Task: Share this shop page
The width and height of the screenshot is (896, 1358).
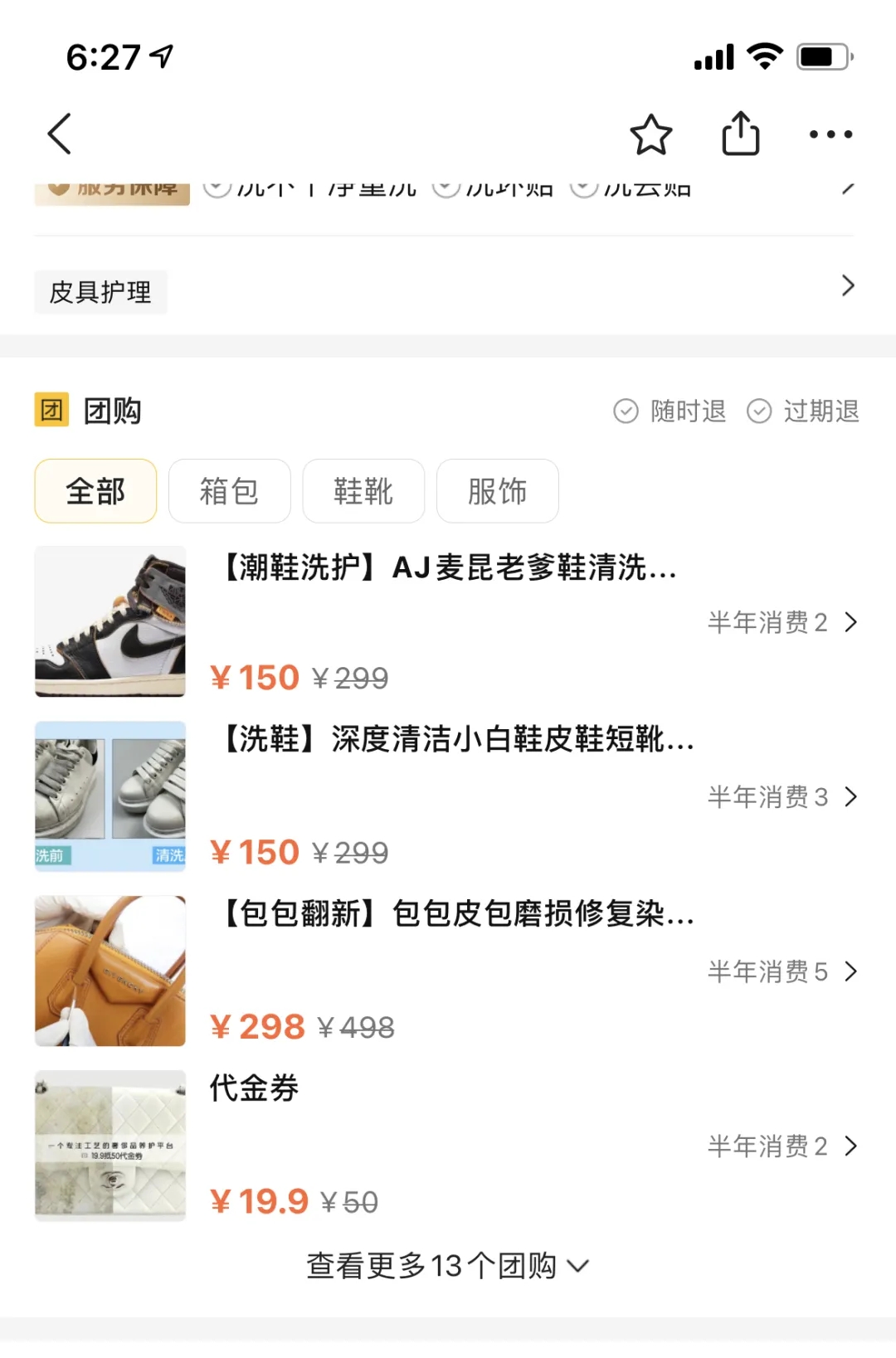Action: (x=740, y=134)
